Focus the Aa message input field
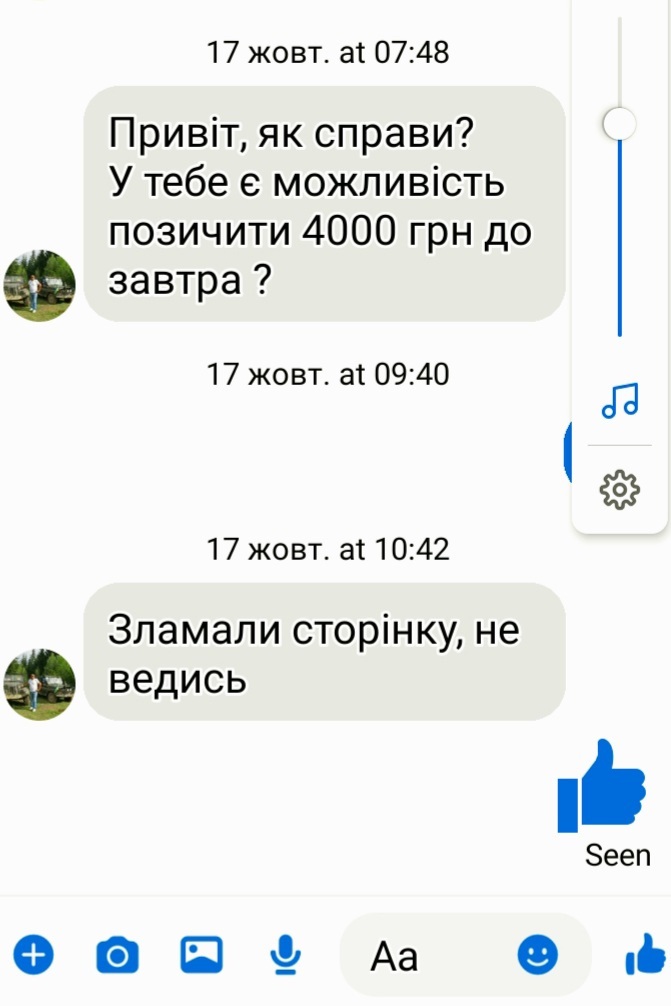 tap(430, 957)
